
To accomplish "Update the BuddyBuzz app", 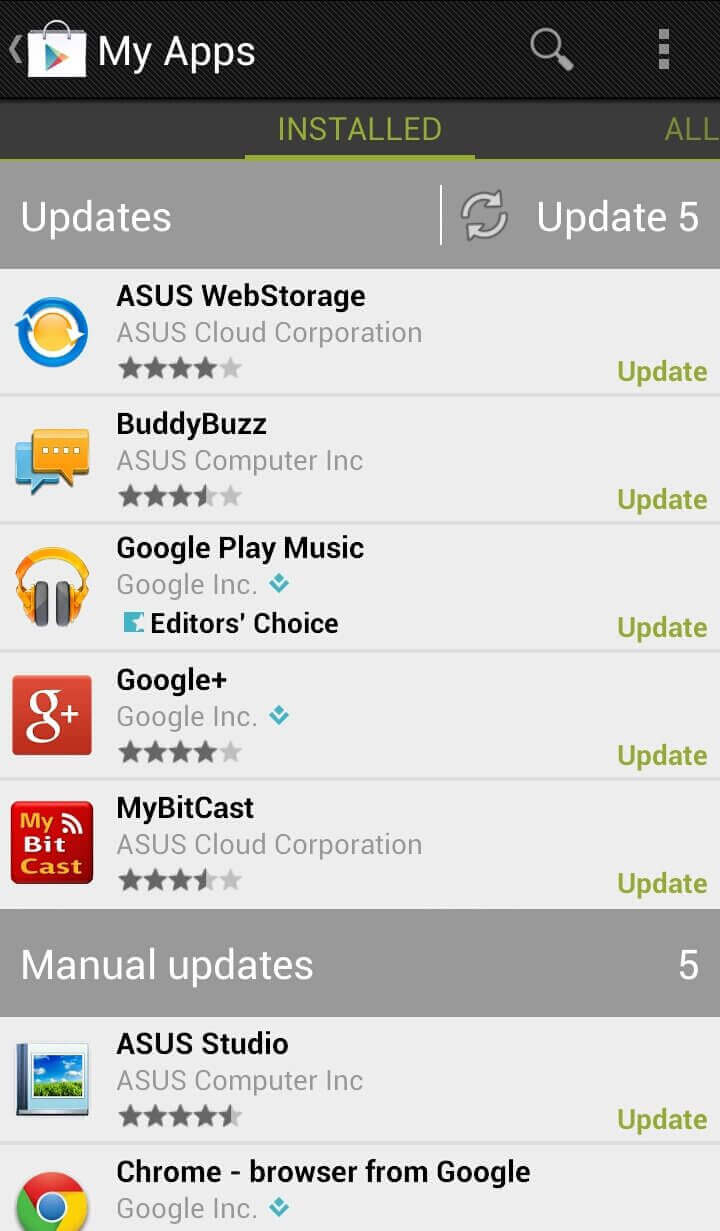I will pos(661,500).
